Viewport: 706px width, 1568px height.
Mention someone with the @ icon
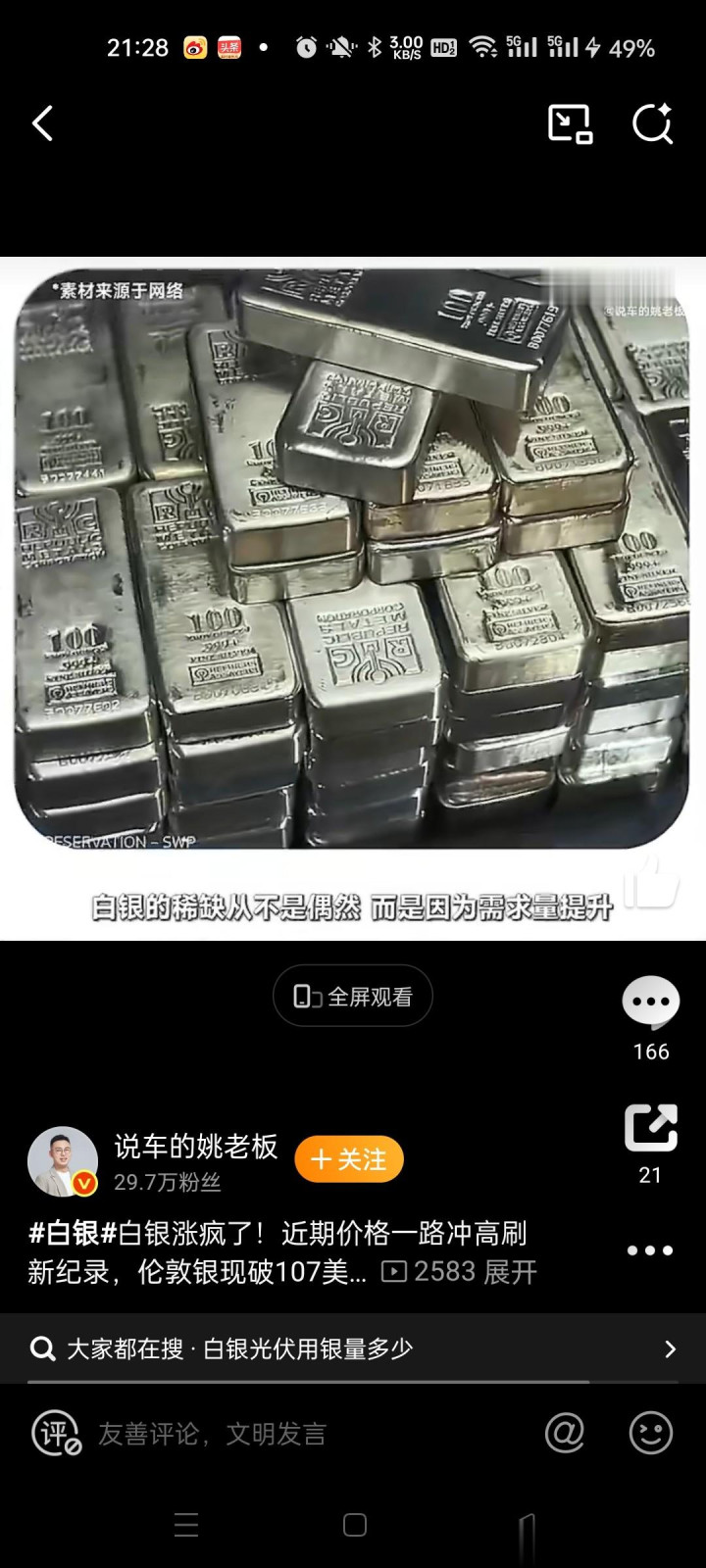565,1433
